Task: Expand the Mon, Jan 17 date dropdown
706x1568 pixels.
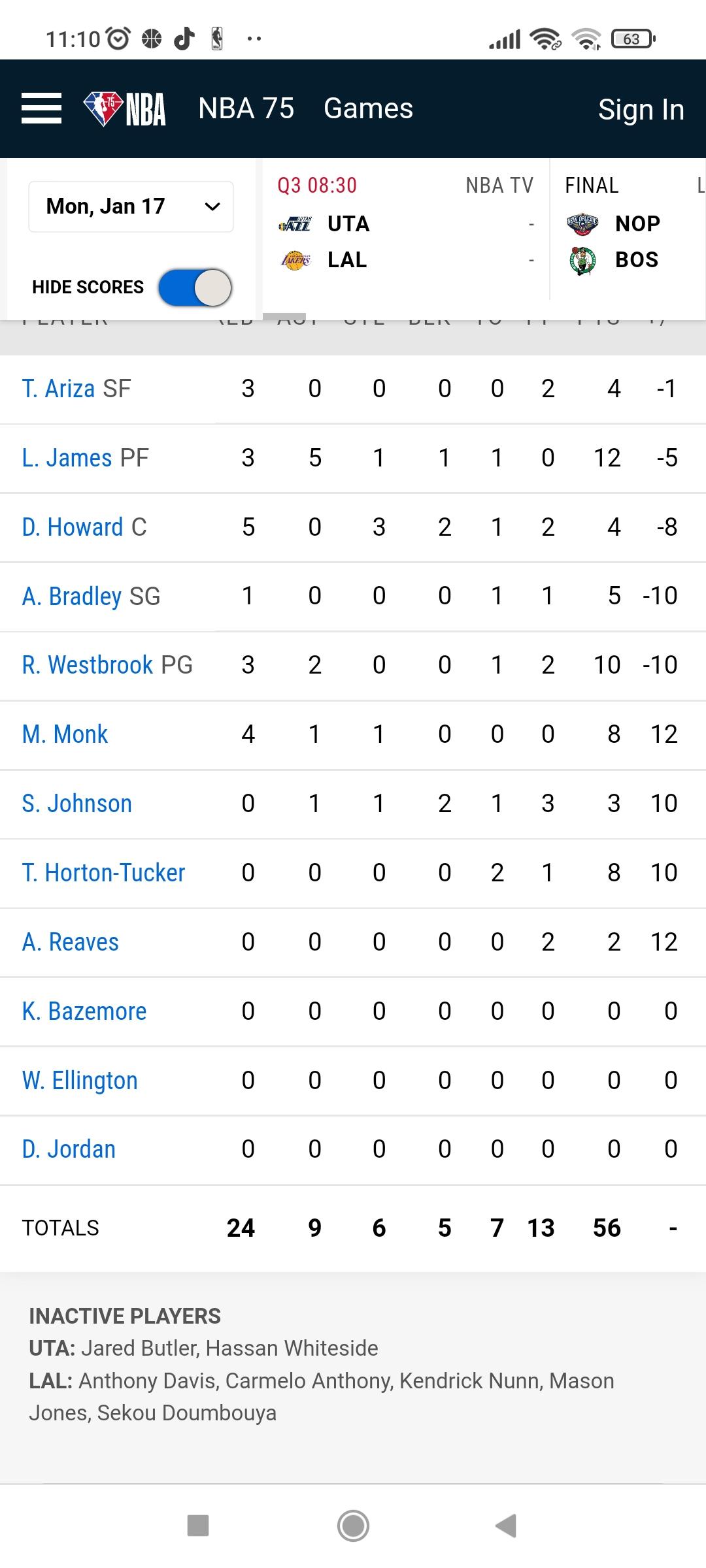Action: [131, 206]
